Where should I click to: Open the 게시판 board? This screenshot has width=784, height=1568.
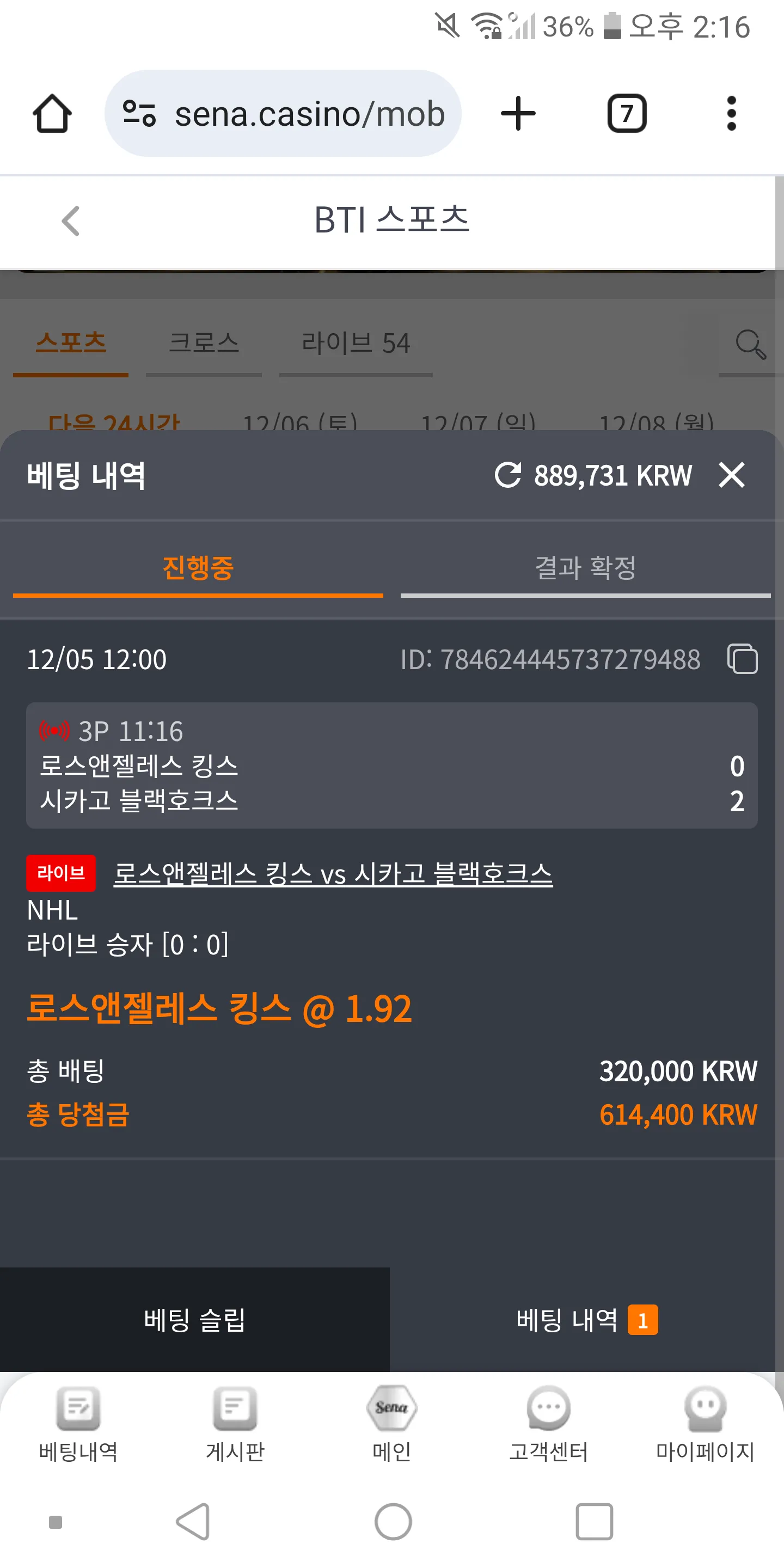tap(235, 1424)
